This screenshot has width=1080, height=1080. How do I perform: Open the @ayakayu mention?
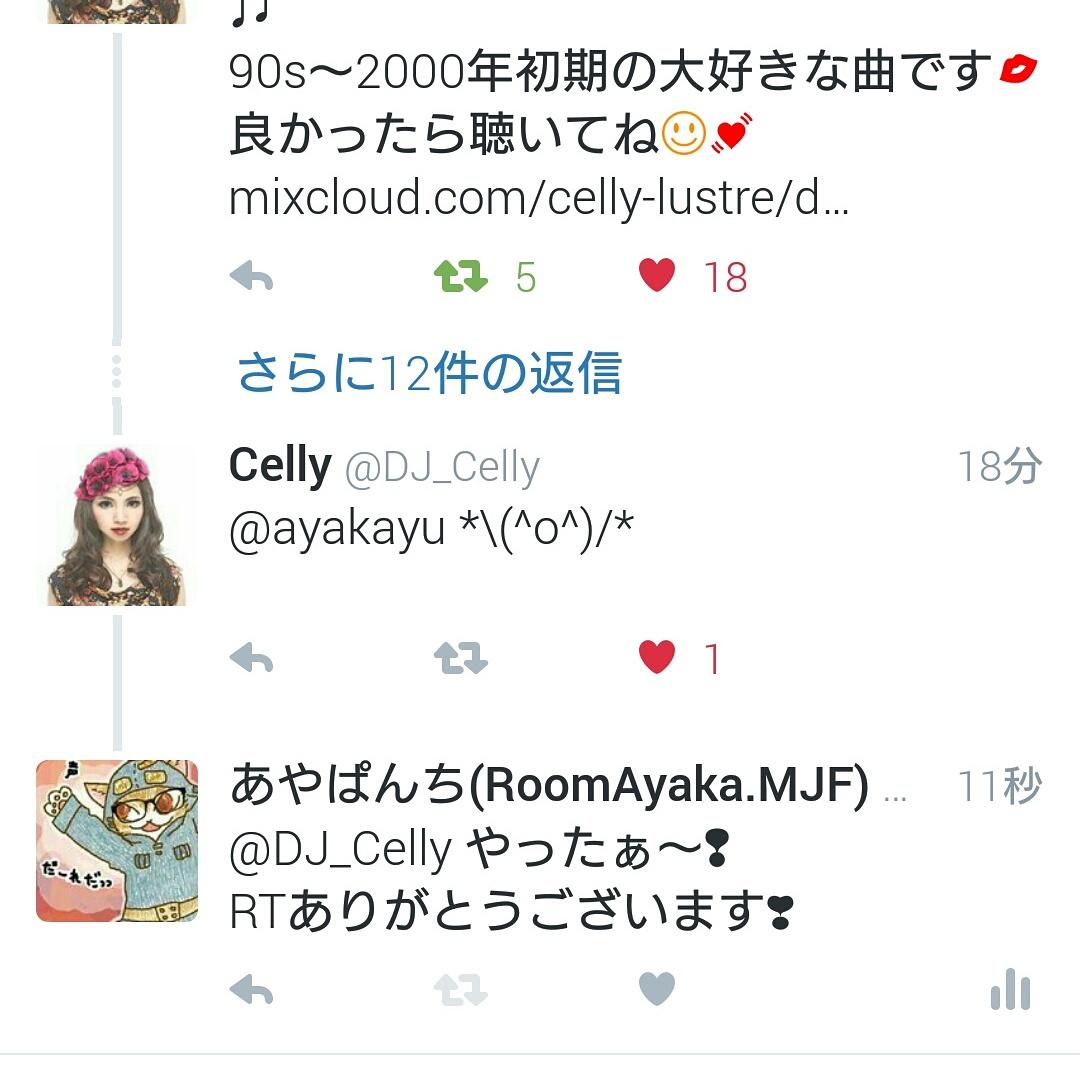(x=336, y=528)
